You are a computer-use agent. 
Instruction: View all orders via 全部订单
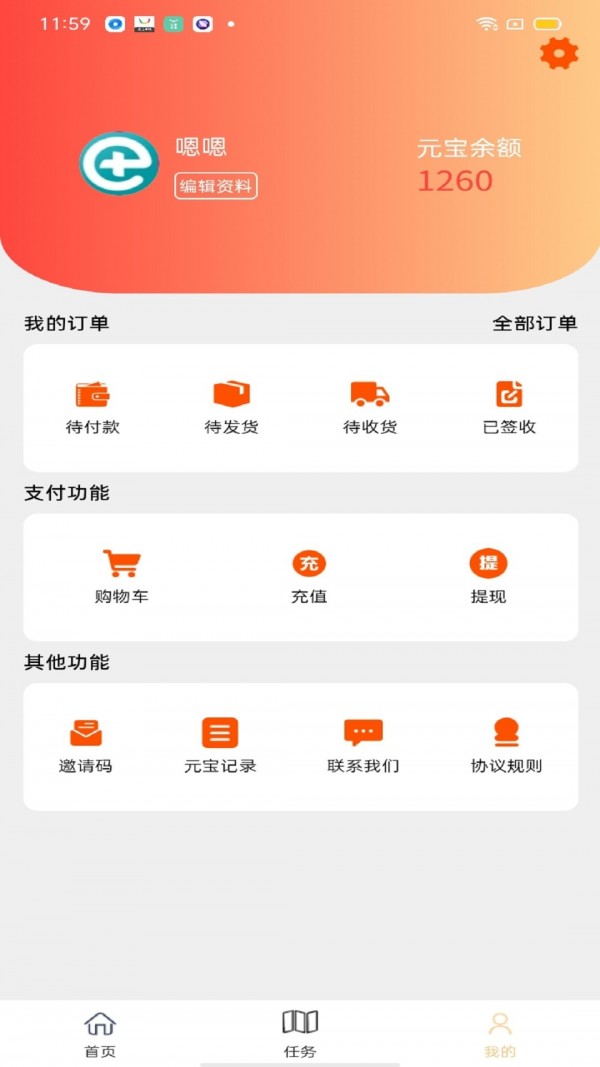[534, 323]
